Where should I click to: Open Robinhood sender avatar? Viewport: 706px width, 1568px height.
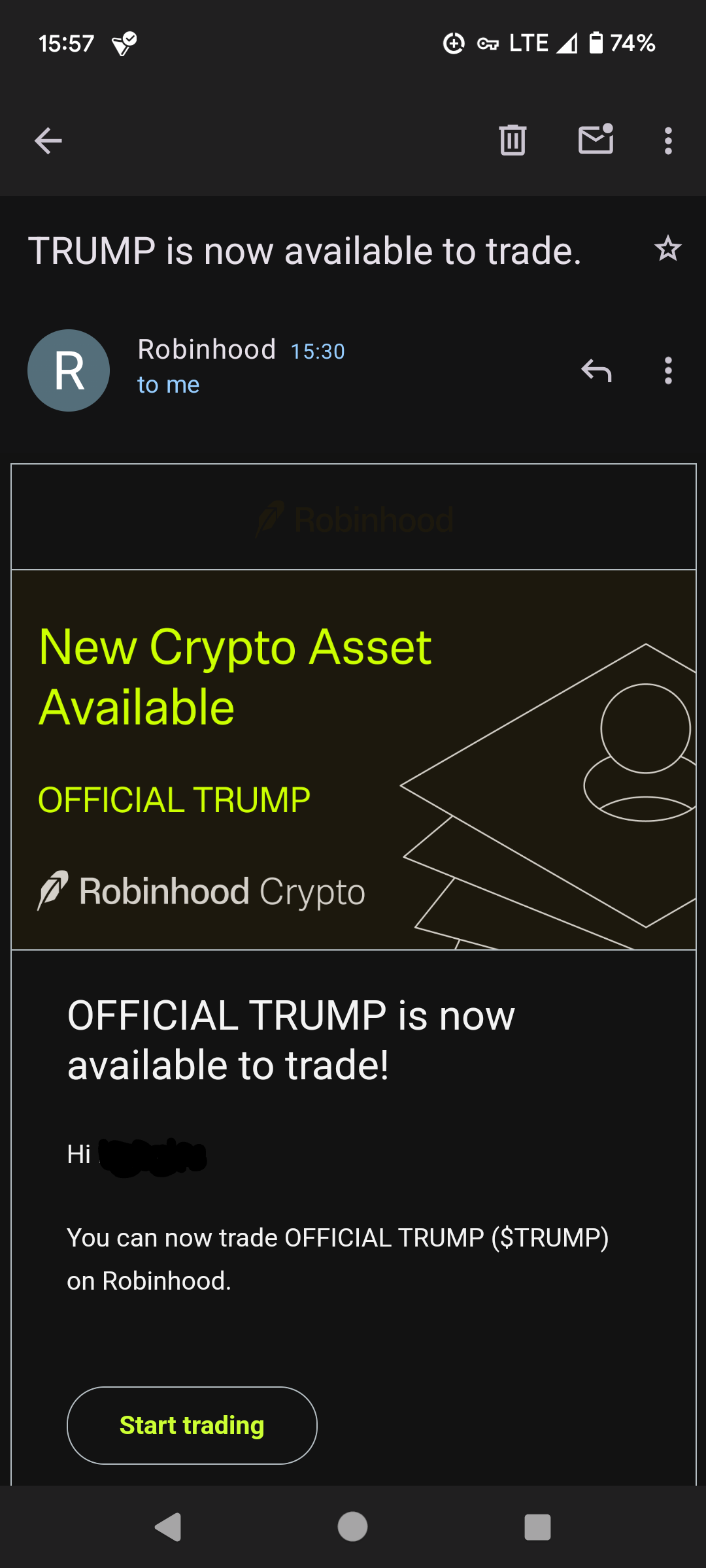pos(69,370)
